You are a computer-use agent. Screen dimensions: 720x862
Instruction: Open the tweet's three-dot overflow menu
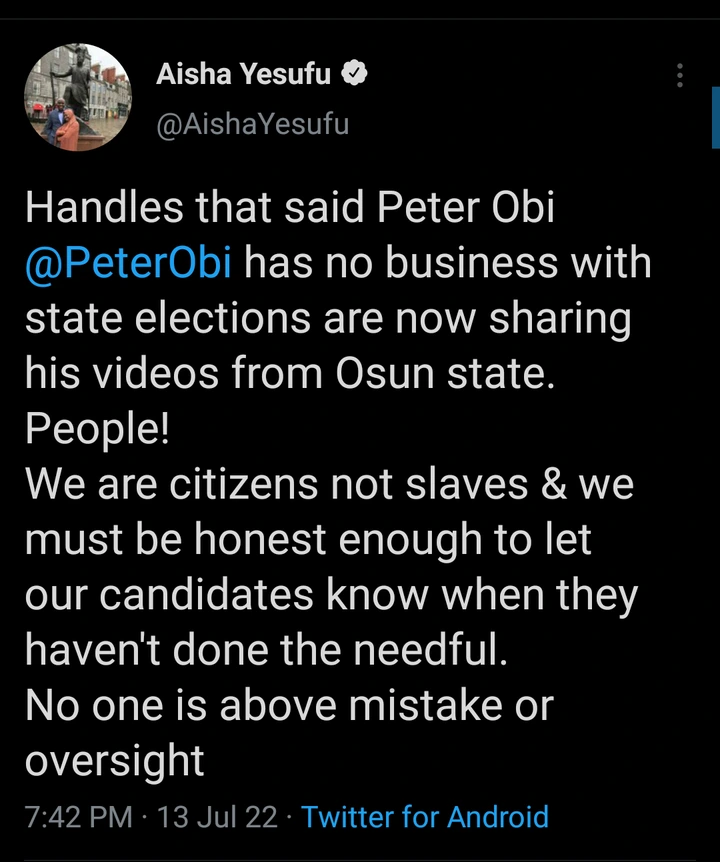pyautogui.click(x=680, y=76)
